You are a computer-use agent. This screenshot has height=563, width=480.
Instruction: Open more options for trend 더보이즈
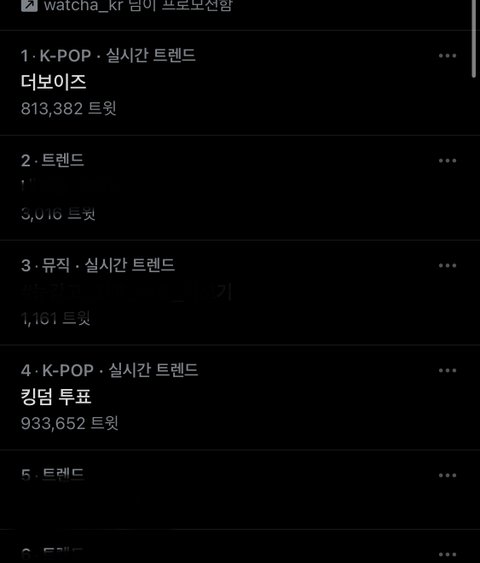click(x=447, y=56)
